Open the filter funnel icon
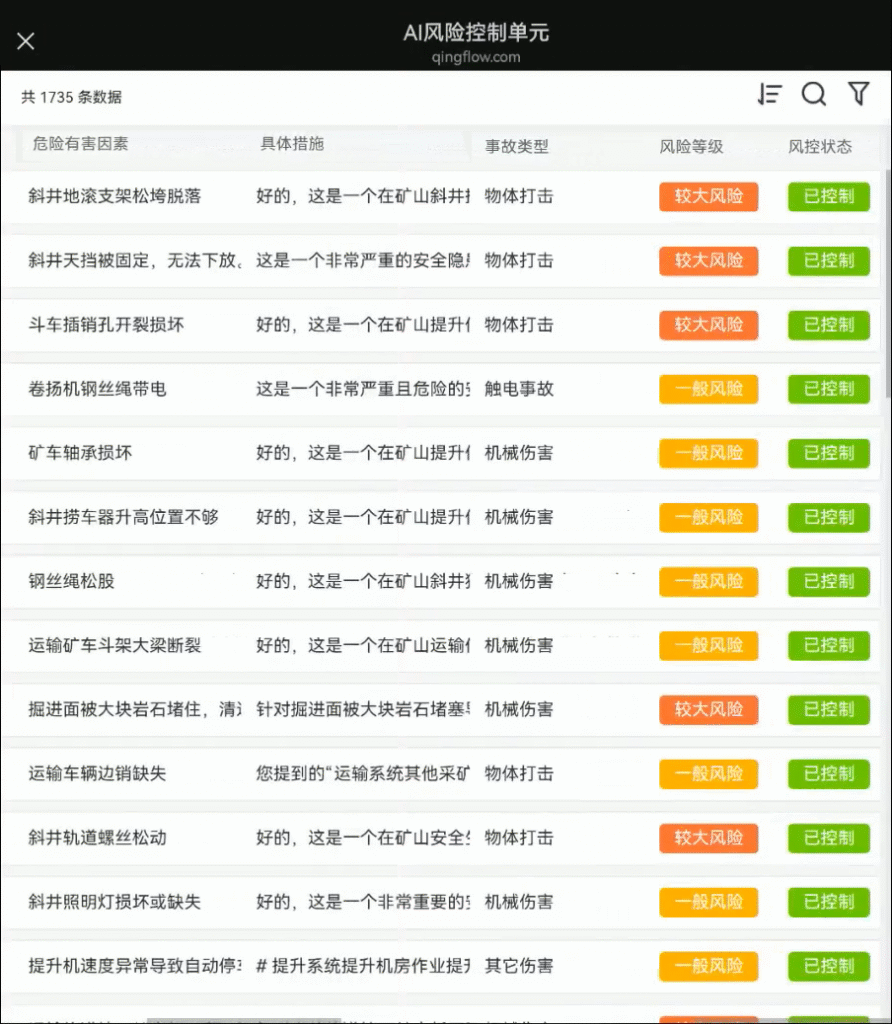 [x=858, y=94]
